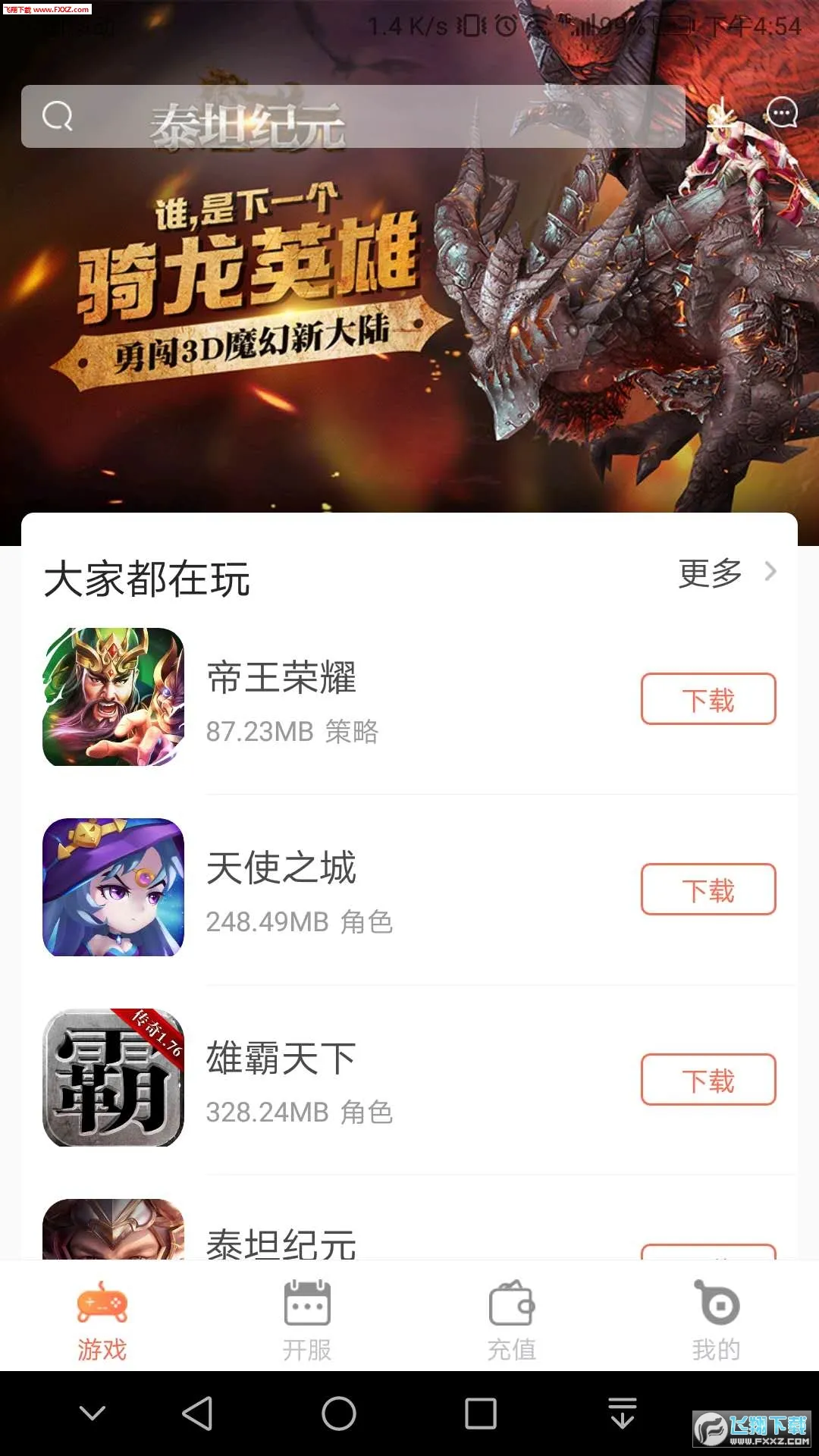Open 帝王荣耀 game details
The image size is (819, 1456).
tap(281, 678)
